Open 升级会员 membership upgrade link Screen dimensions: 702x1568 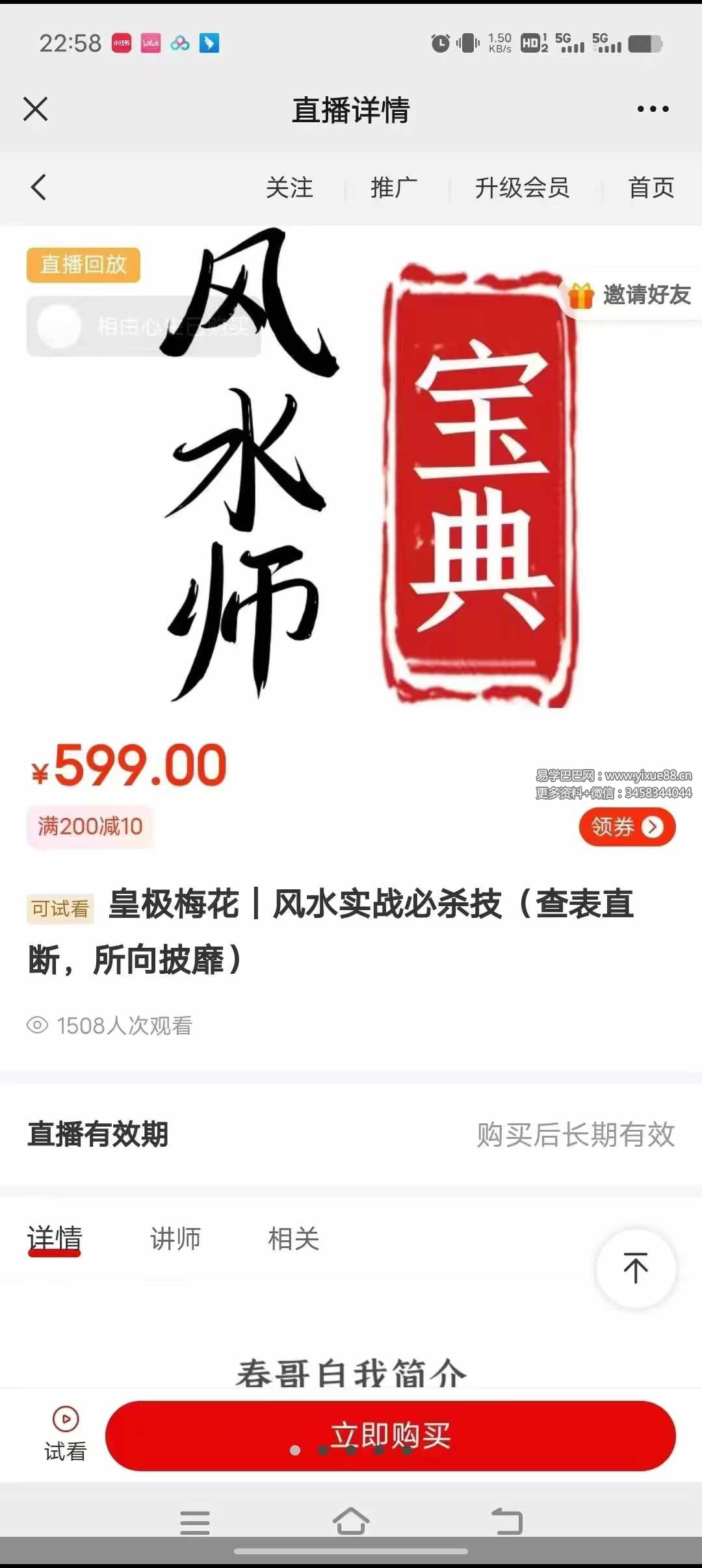[x=524, y=189]
